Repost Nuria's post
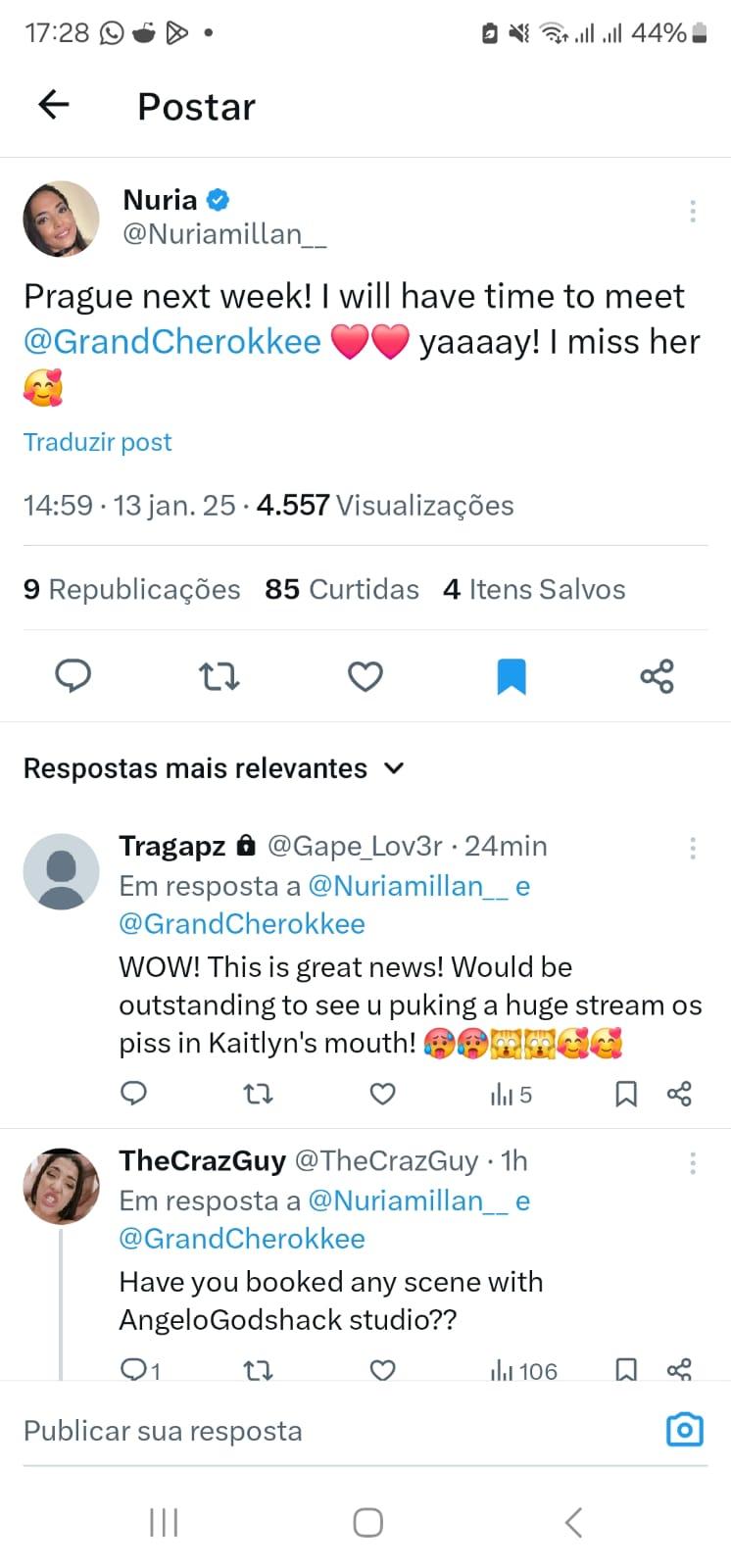731x1568 pixels. [x=219, y=675]
